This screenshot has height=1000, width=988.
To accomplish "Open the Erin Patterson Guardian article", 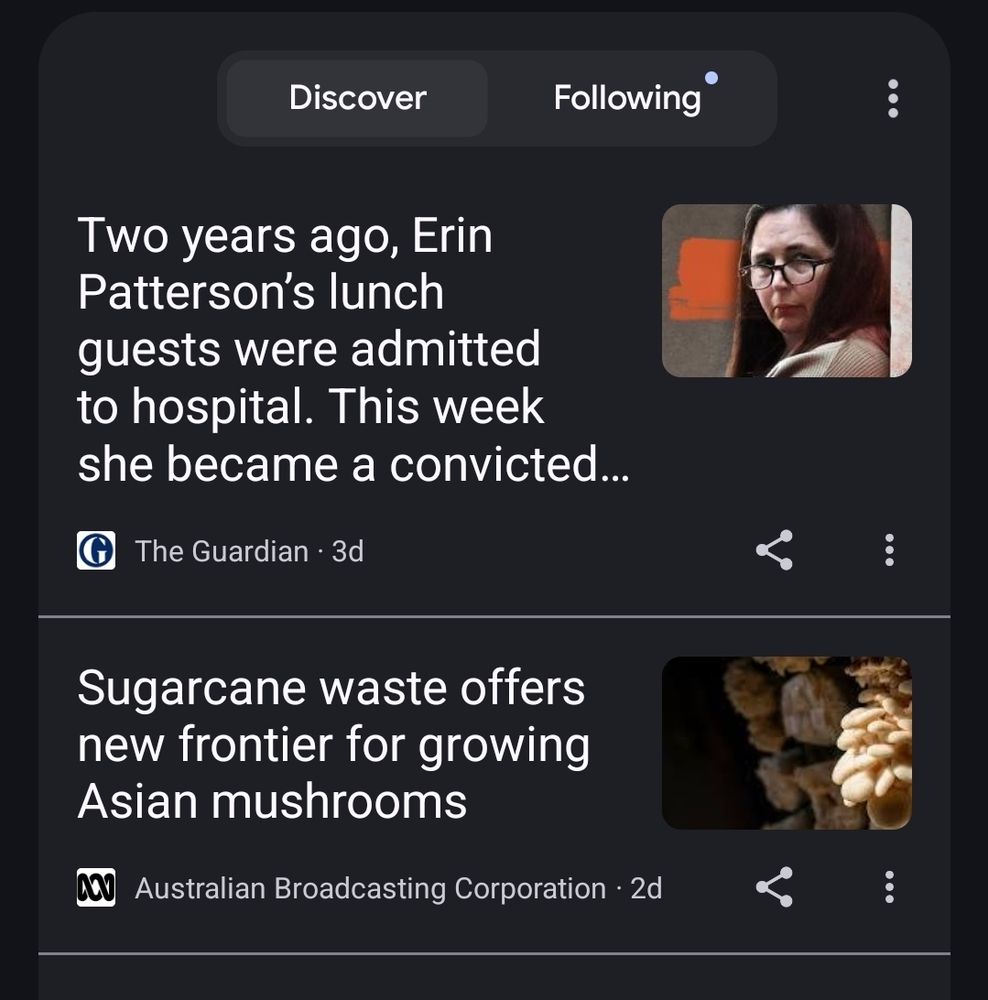I will click(354, 350).
